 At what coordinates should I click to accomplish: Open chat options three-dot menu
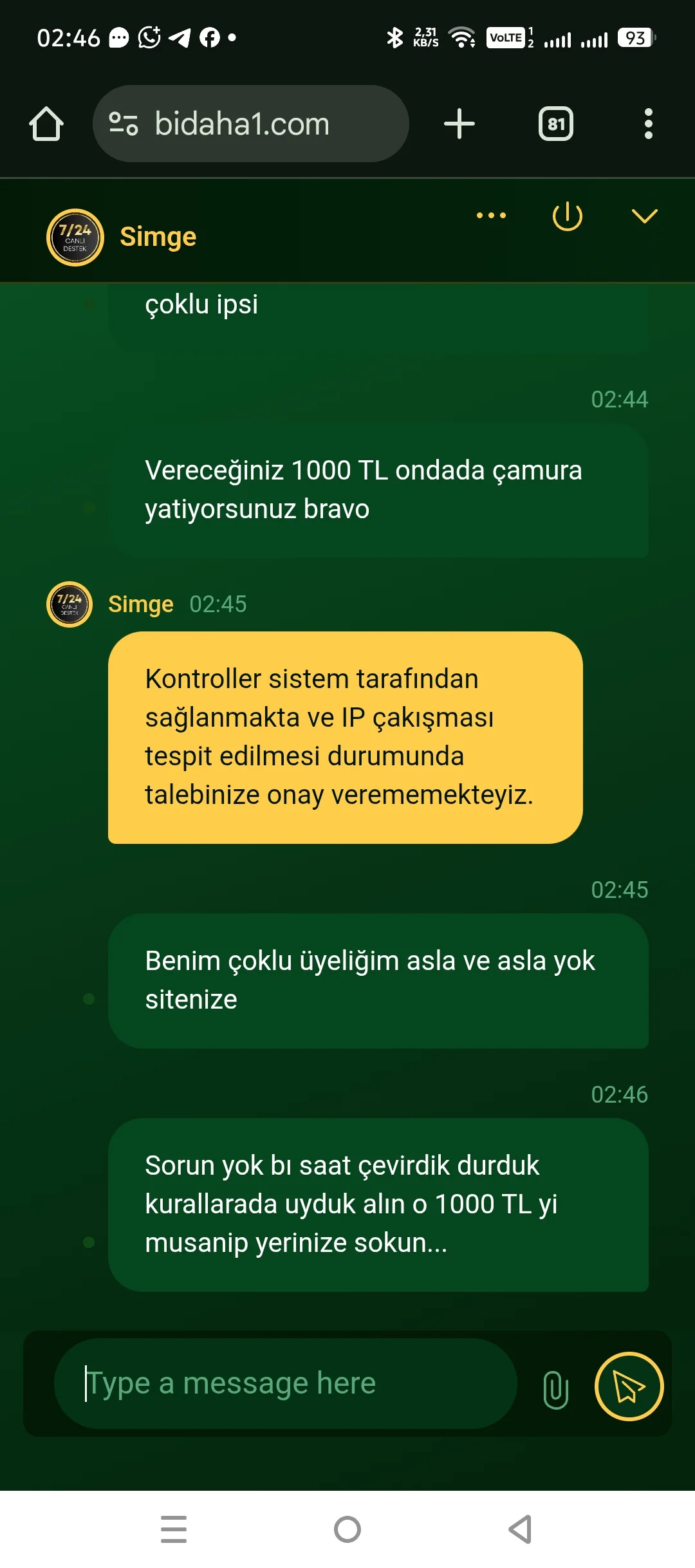[491, 216]
